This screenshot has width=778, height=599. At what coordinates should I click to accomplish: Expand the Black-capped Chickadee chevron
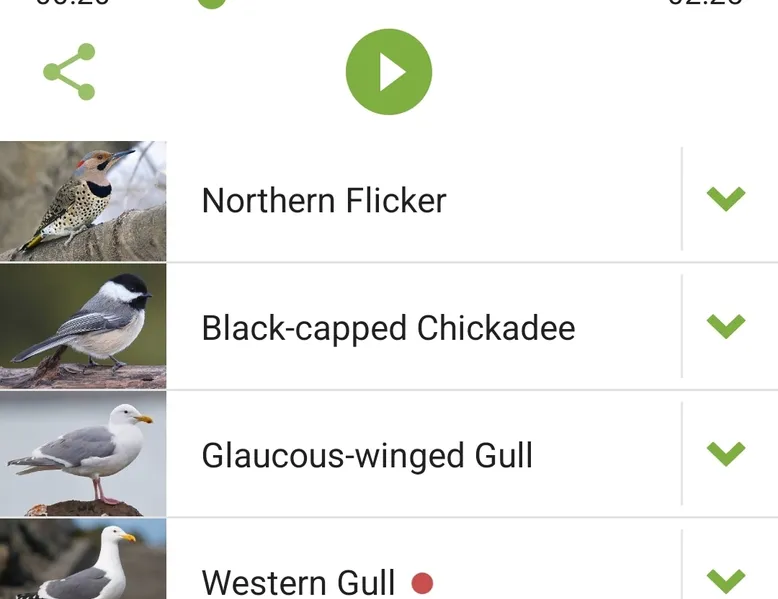[x=726, y=326]
